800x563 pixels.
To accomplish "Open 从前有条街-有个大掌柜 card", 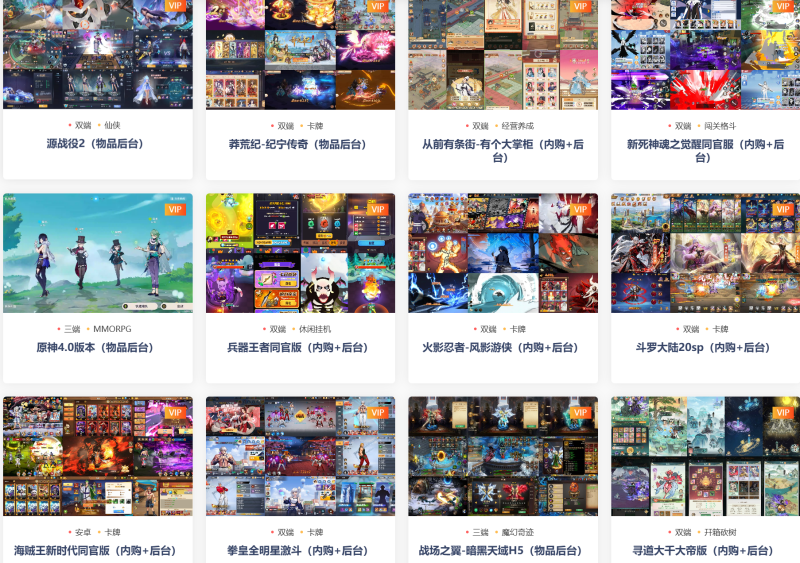I will click(x=503, y=150).
